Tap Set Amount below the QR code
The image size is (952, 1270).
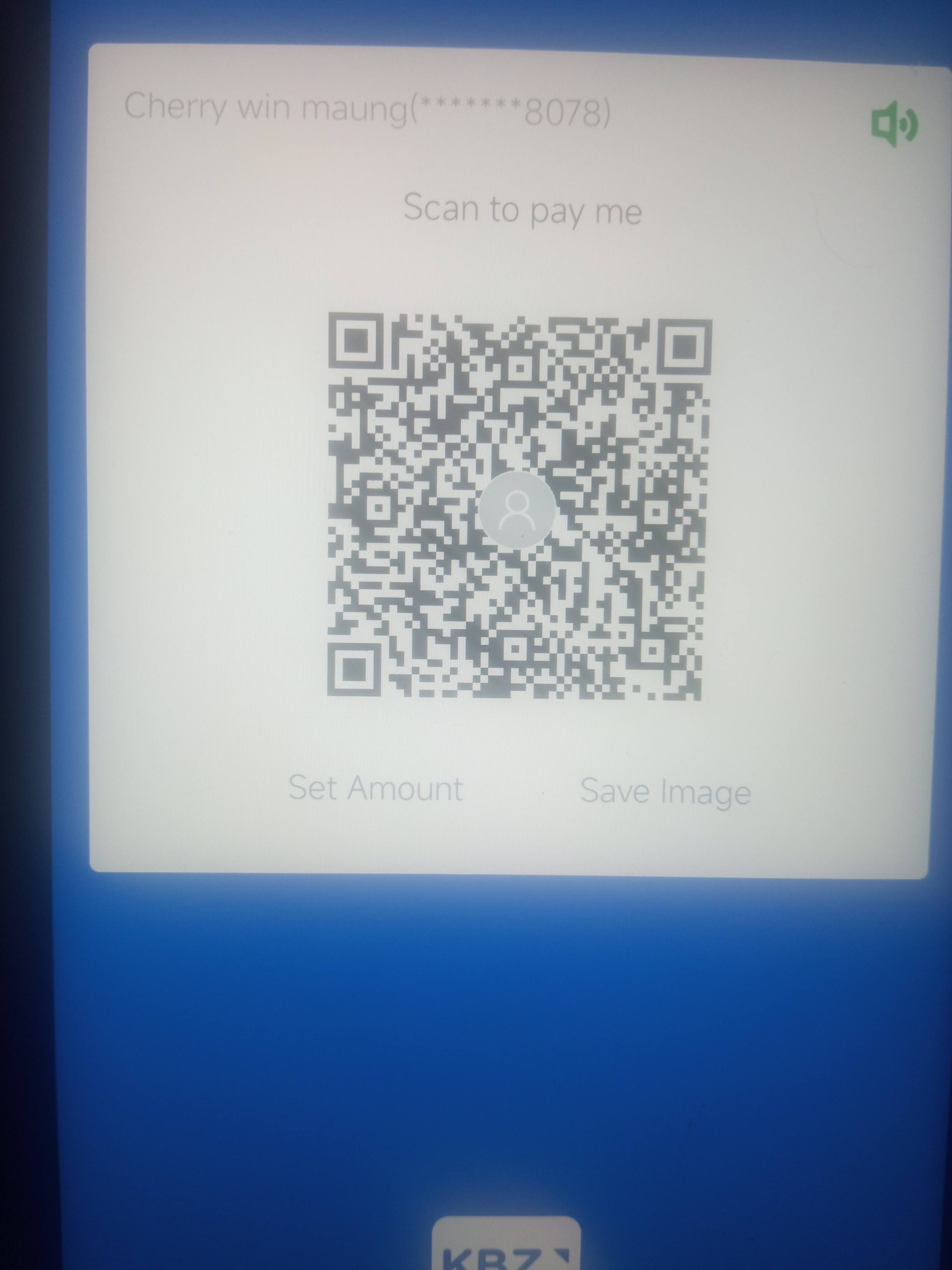point(375,788)
